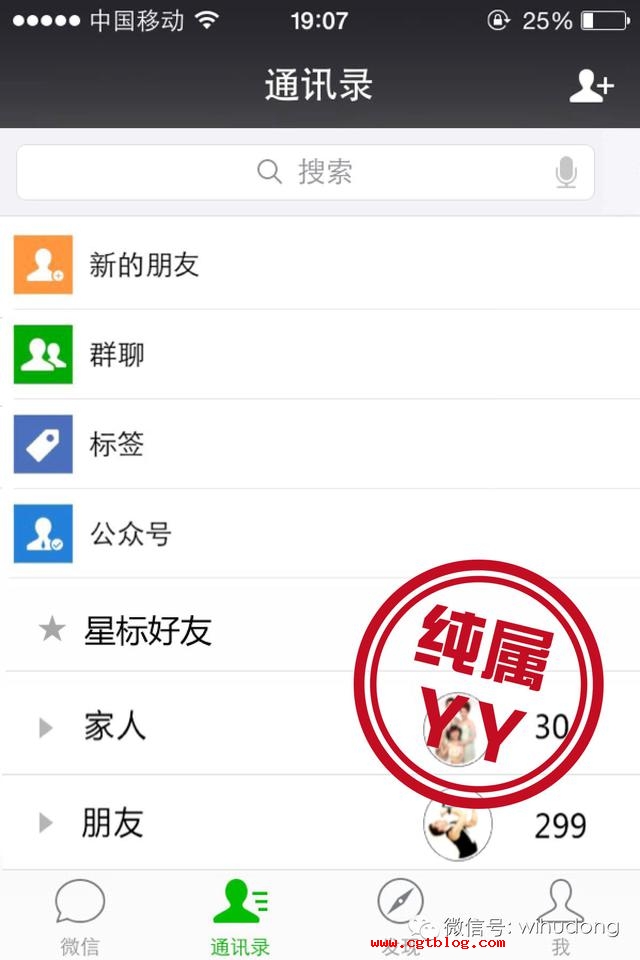The height and width of the screenshot is (960, 640).
Task: Open 公众号 official accounts
Action: 130,534
